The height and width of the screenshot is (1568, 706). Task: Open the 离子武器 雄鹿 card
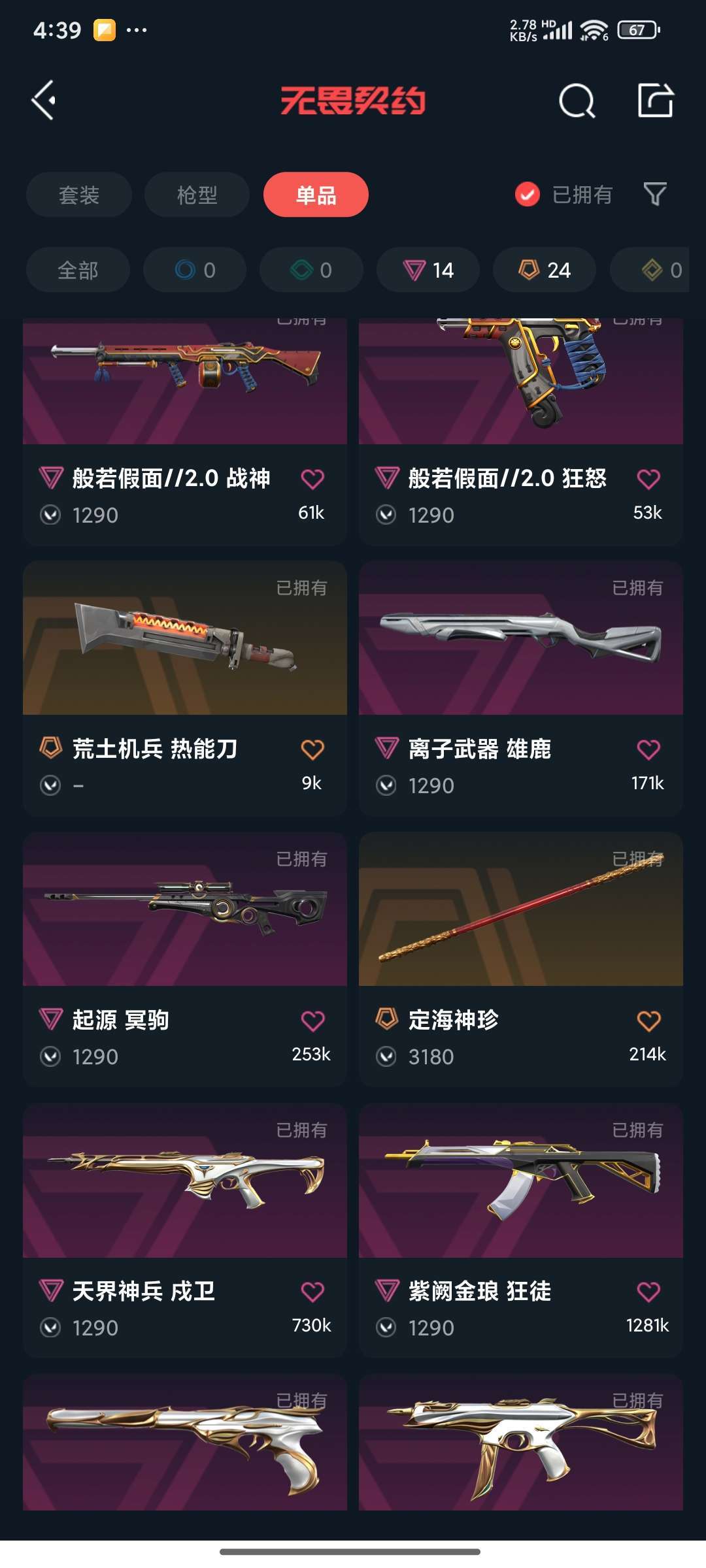[x=521, y=688]
